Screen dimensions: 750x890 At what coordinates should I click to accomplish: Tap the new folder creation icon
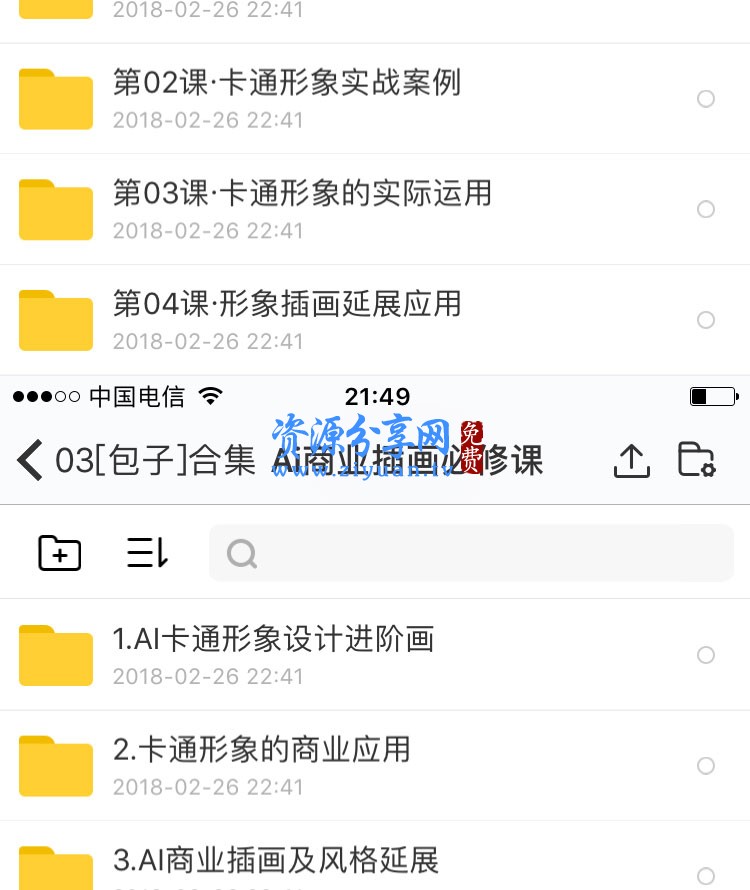coord(59,553)
